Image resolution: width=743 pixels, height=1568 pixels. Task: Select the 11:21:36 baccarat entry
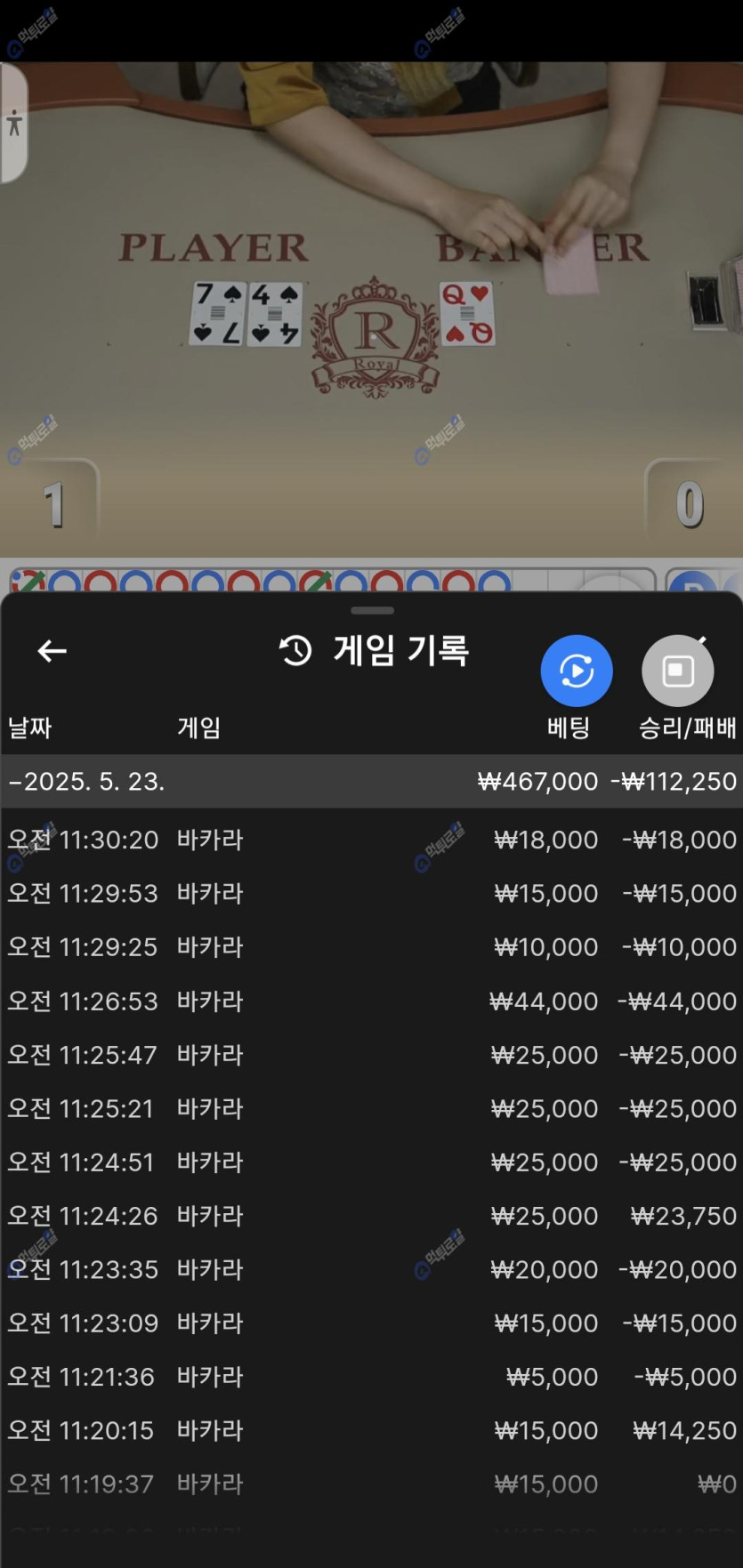coord(371,1377)
